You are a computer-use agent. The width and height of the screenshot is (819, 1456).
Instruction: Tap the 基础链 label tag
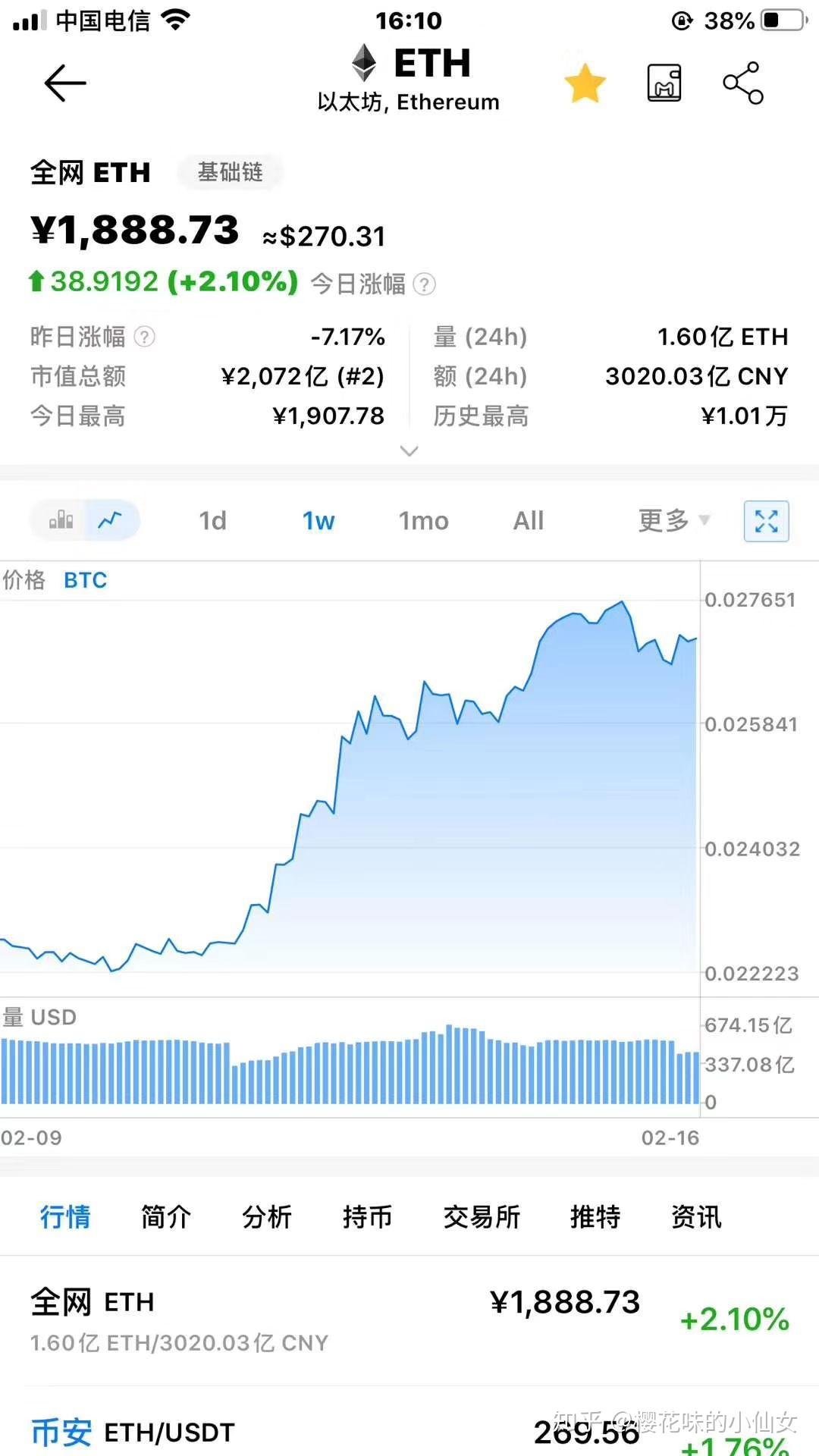pos(231,172)
